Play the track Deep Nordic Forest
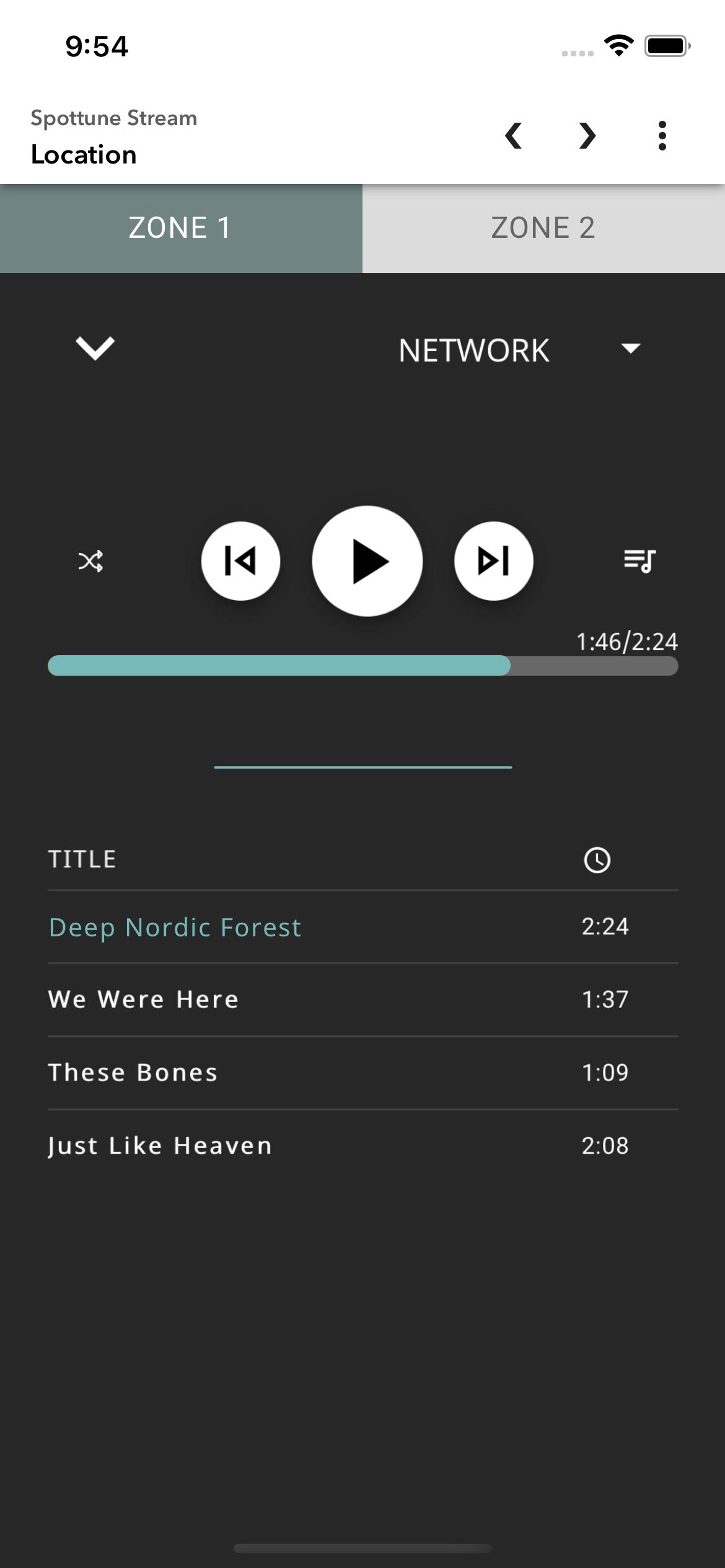725x1568 pixels. 175,927
